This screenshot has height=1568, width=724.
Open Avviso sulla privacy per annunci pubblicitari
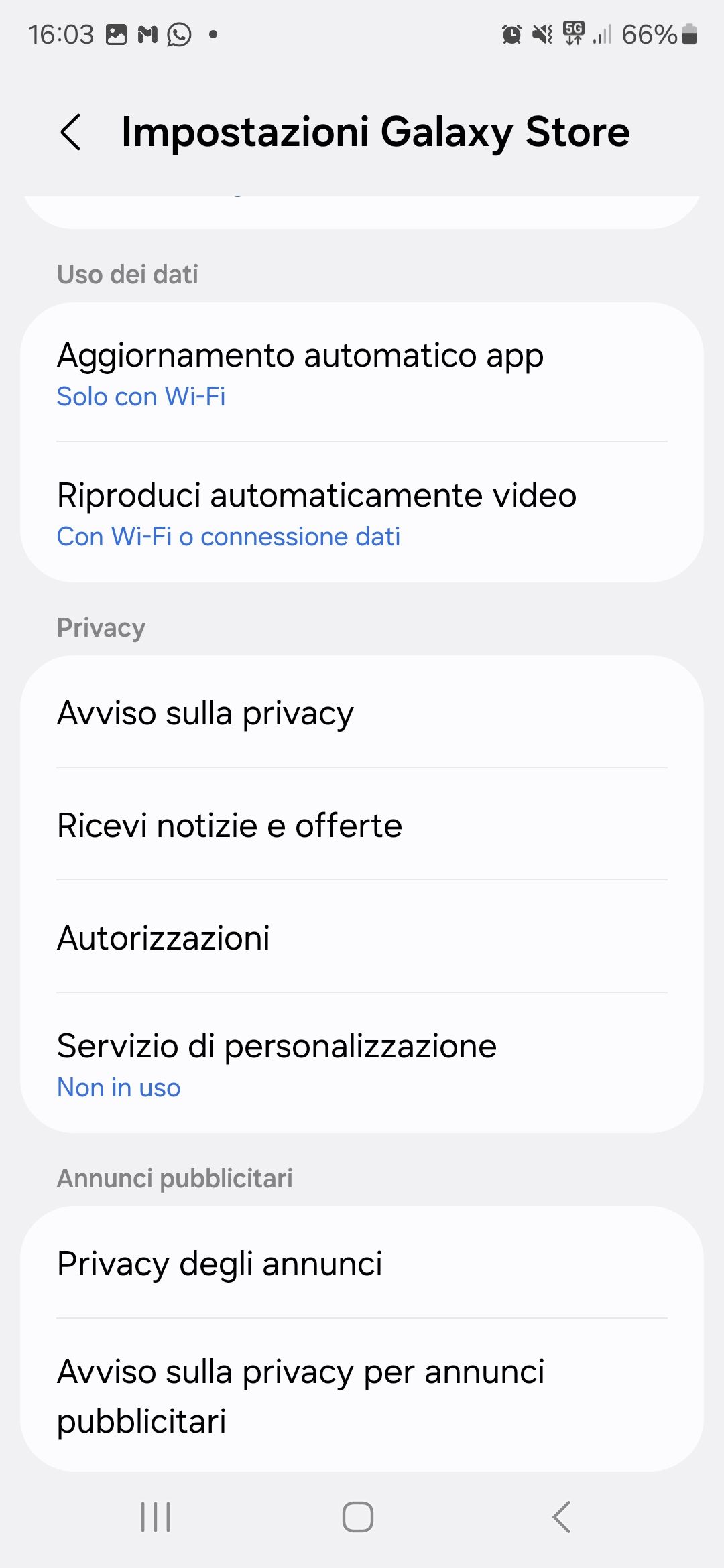click(362, 1397)
